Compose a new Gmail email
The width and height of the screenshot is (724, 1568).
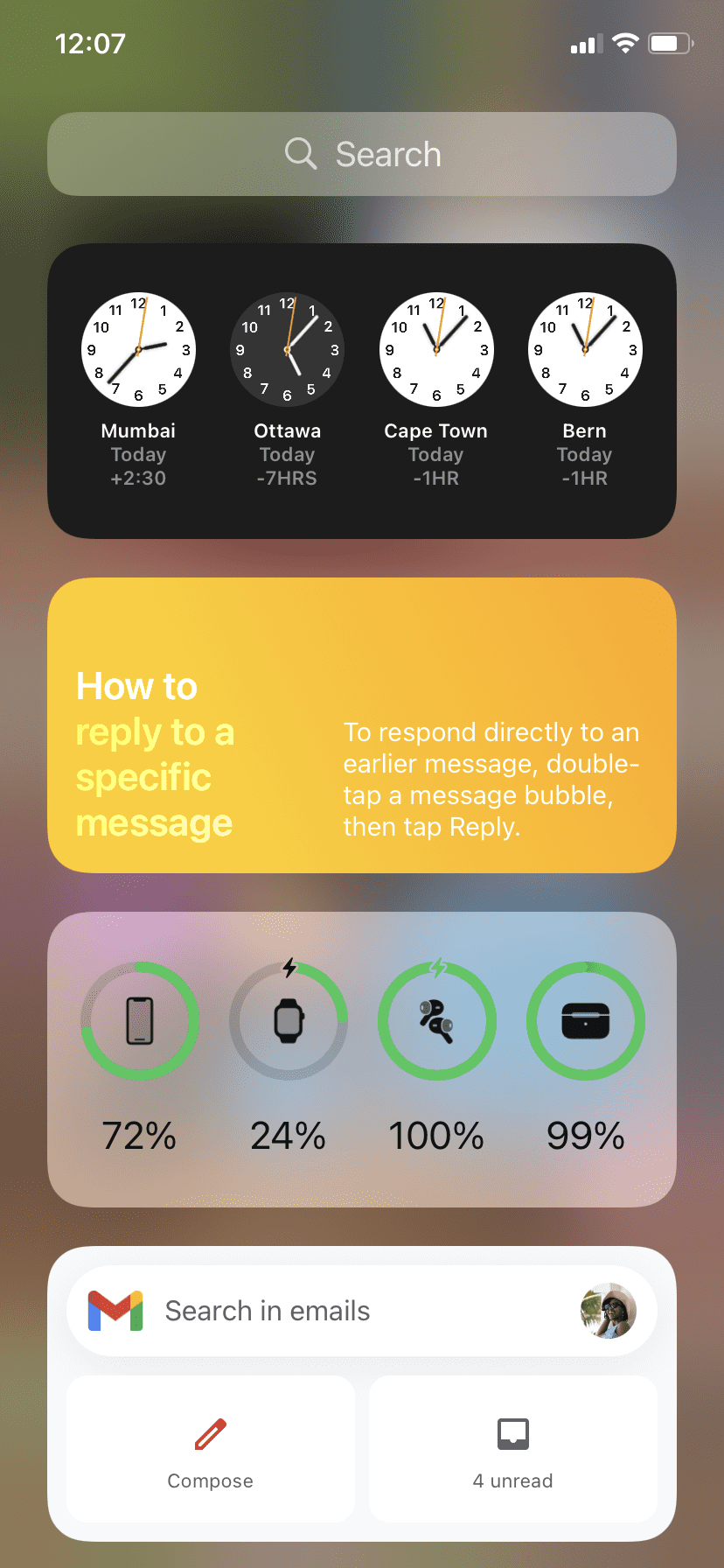click(211, 1449)
